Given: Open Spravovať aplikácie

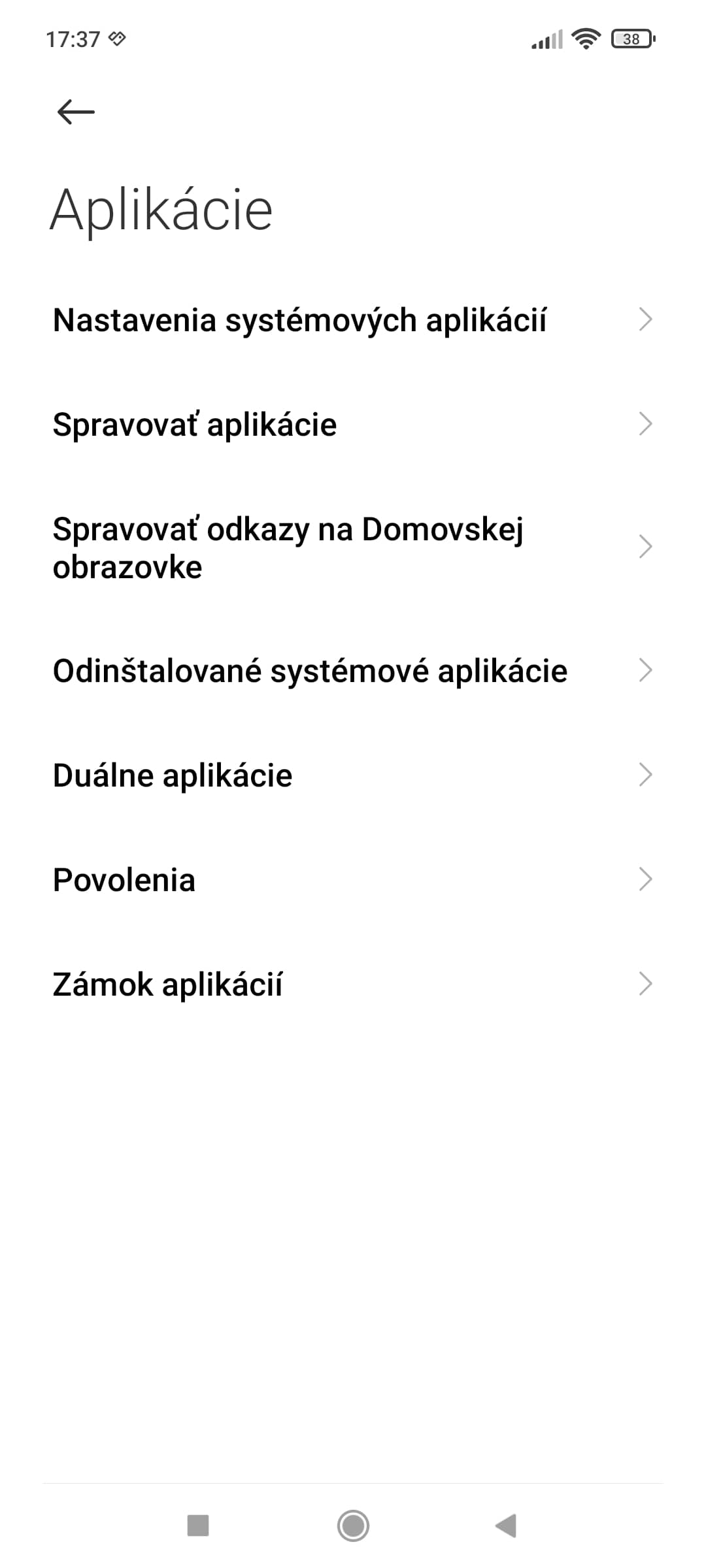Looking at the screenshot, I should point(353,425).
